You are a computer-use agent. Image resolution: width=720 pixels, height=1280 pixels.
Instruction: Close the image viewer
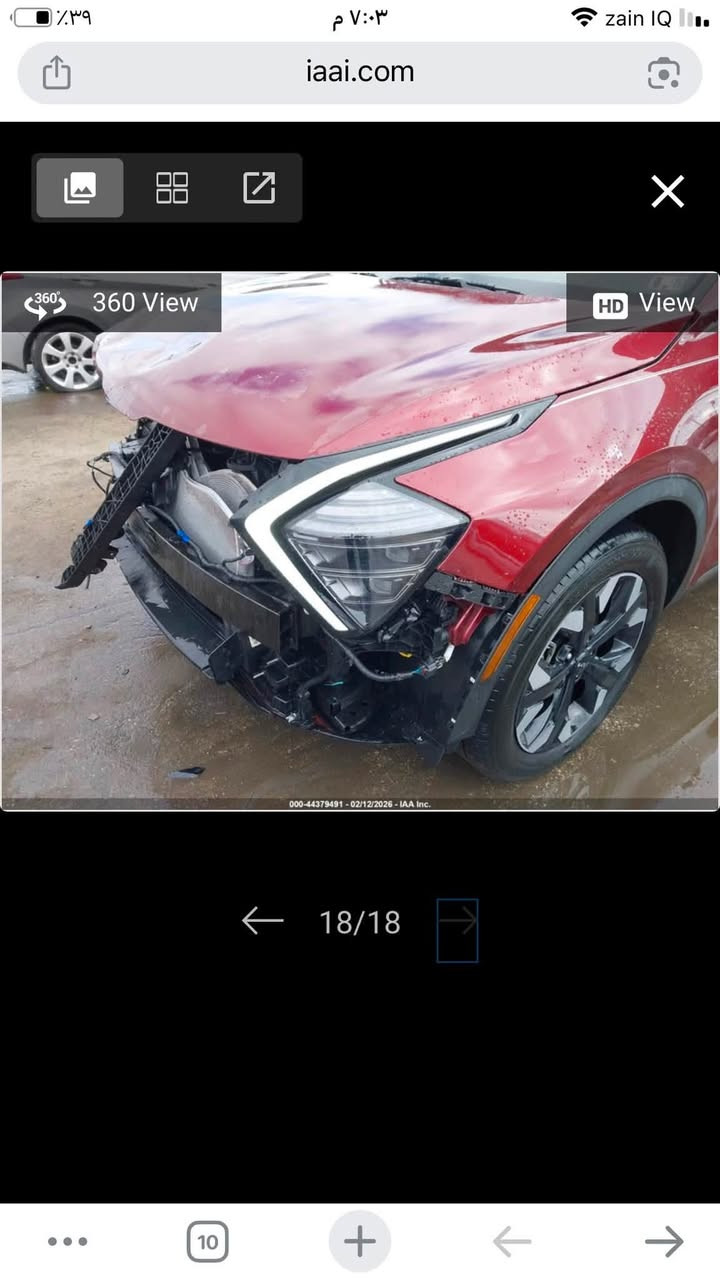point(667,191)
